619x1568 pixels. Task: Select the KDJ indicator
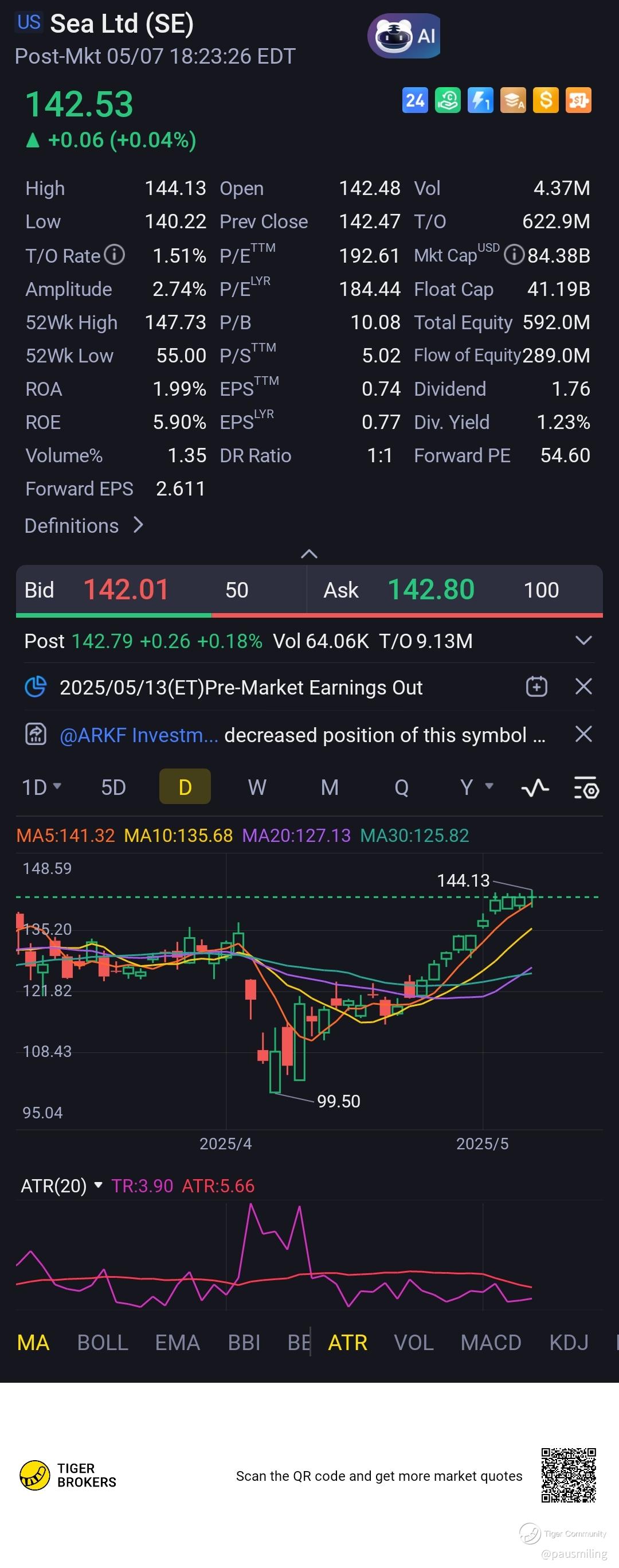coord(569,1342)
